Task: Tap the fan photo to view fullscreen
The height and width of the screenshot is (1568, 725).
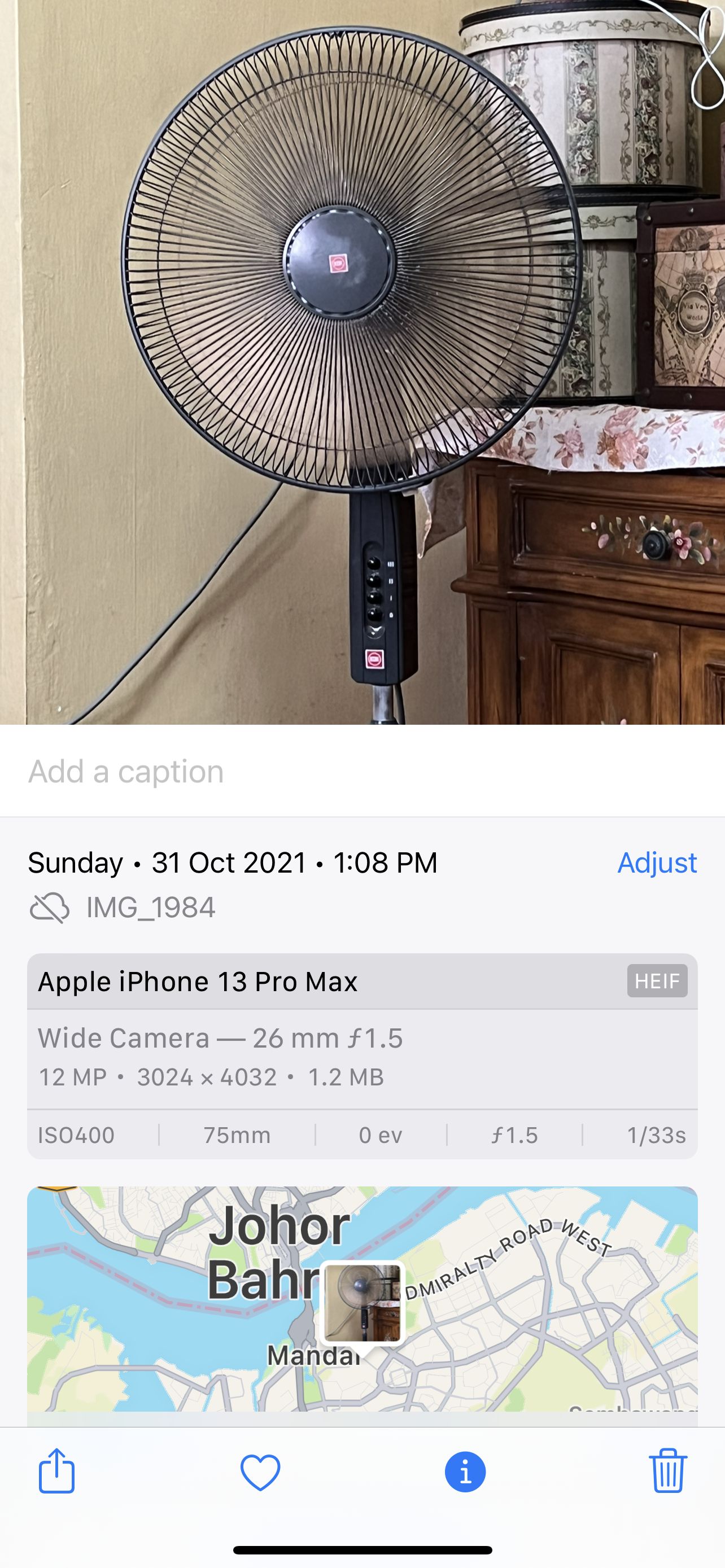Action: click(x=362, y=362)
